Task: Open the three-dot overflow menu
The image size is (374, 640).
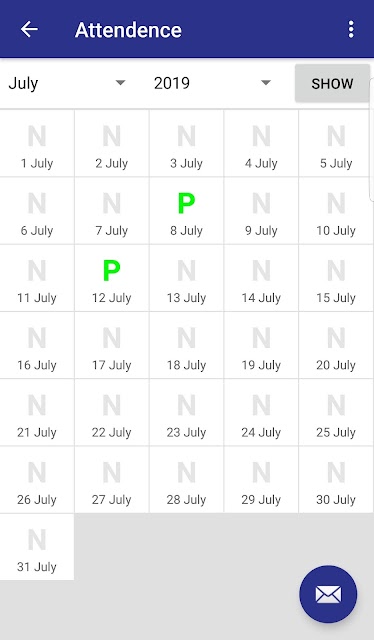Action: [x=351, y=29]
